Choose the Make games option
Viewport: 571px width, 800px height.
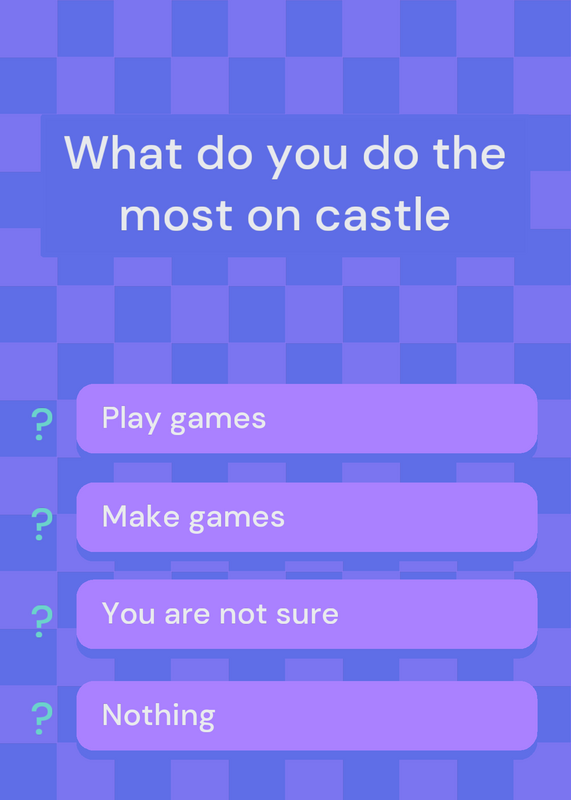coord(307,517)
